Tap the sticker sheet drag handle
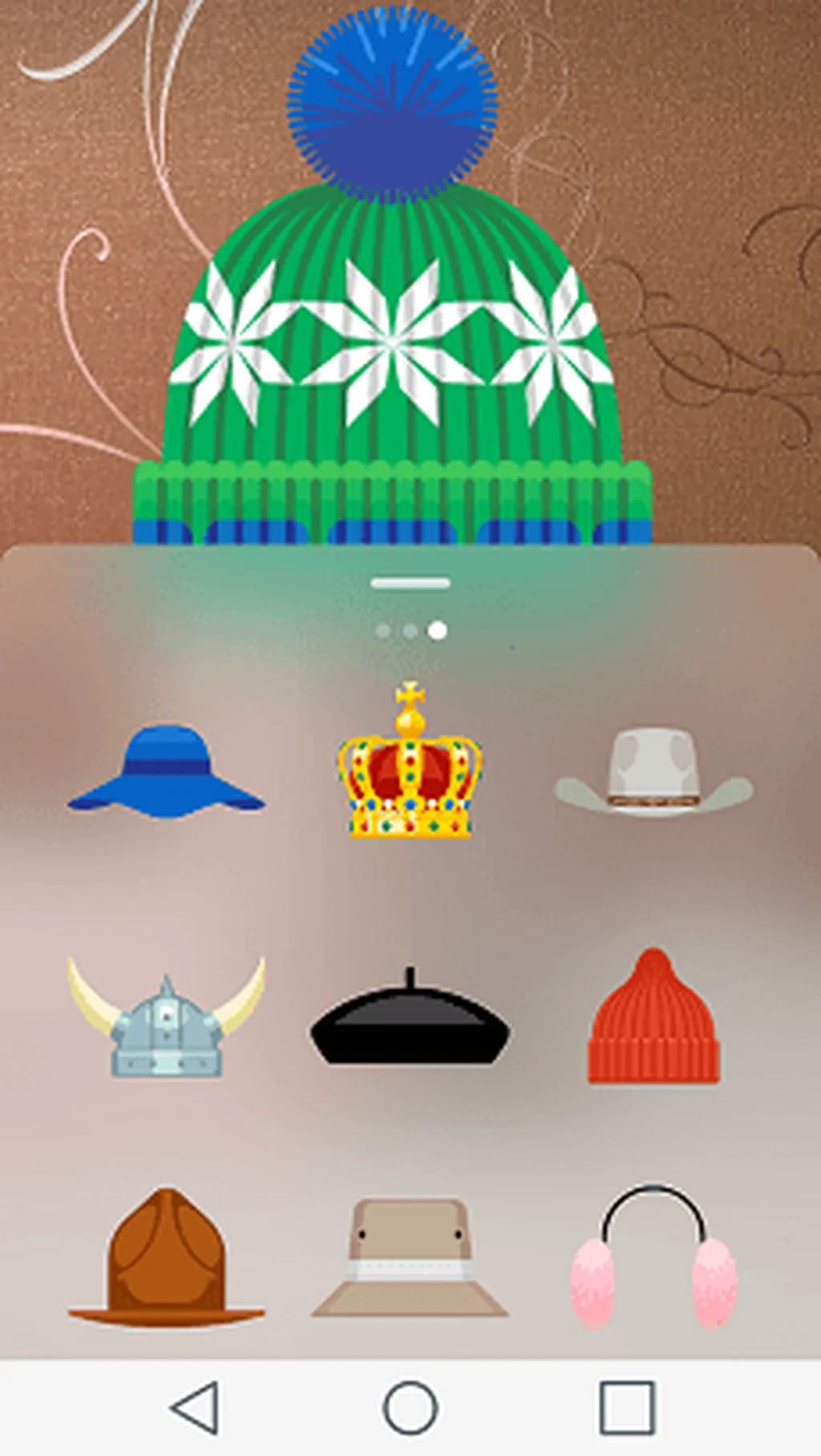This screenshot has width=821, height=1456. (x=410, y=584)
